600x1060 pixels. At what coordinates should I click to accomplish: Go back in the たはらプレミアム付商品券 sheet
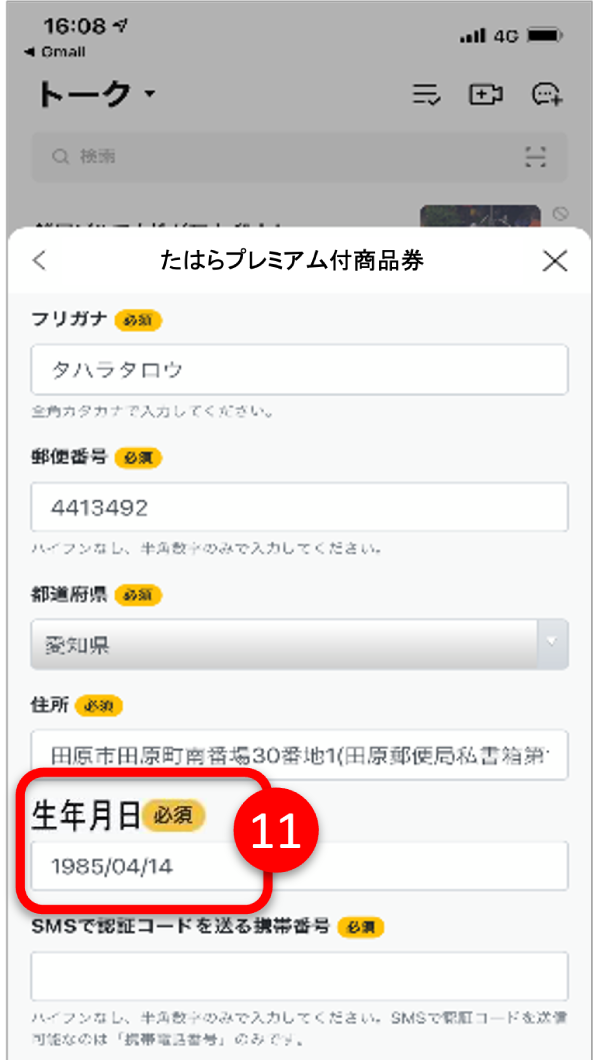39,261
